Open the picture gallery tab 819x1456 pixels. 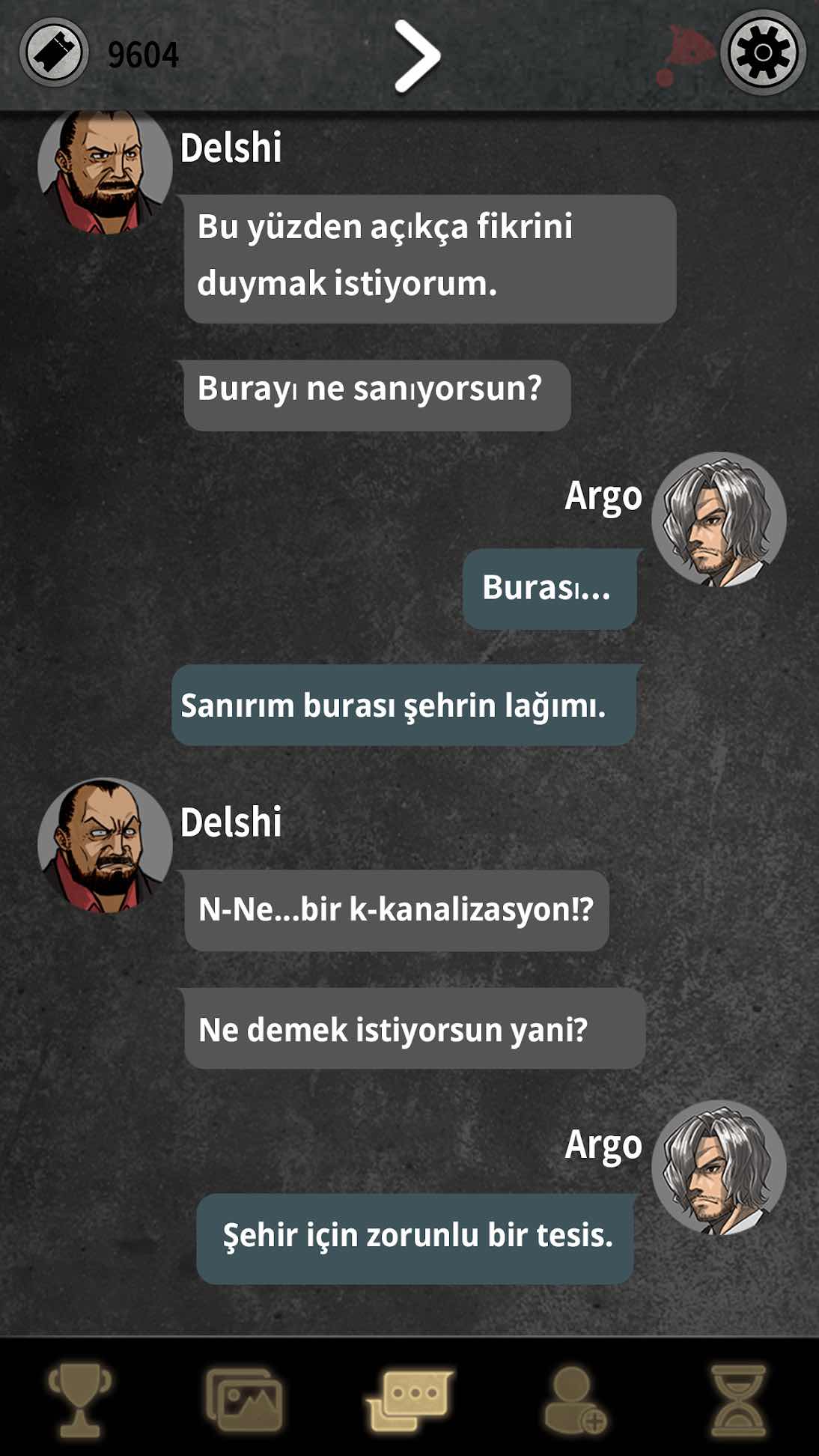tap(244, 1398)
